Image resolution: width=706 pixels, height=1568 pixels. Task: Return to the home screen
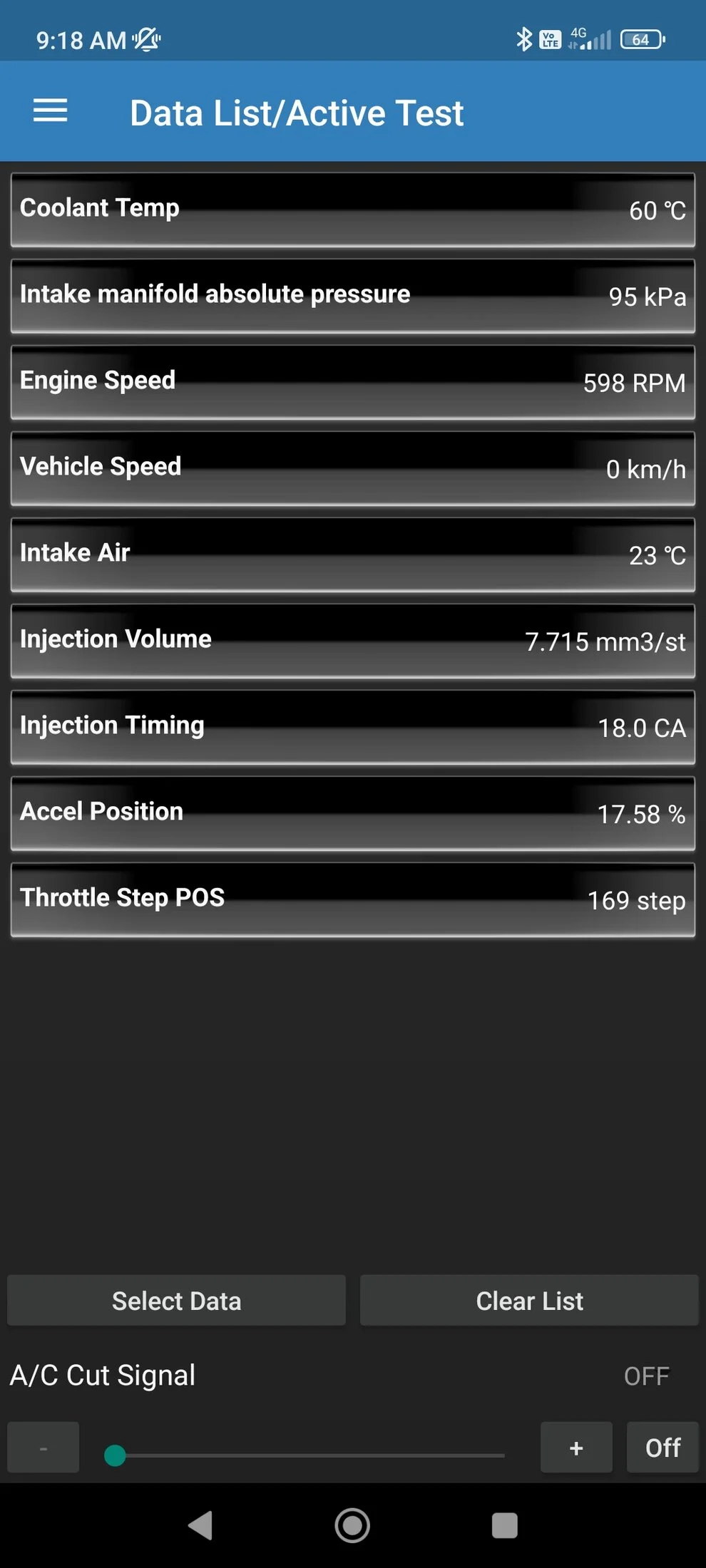(x=352, y=1526)
